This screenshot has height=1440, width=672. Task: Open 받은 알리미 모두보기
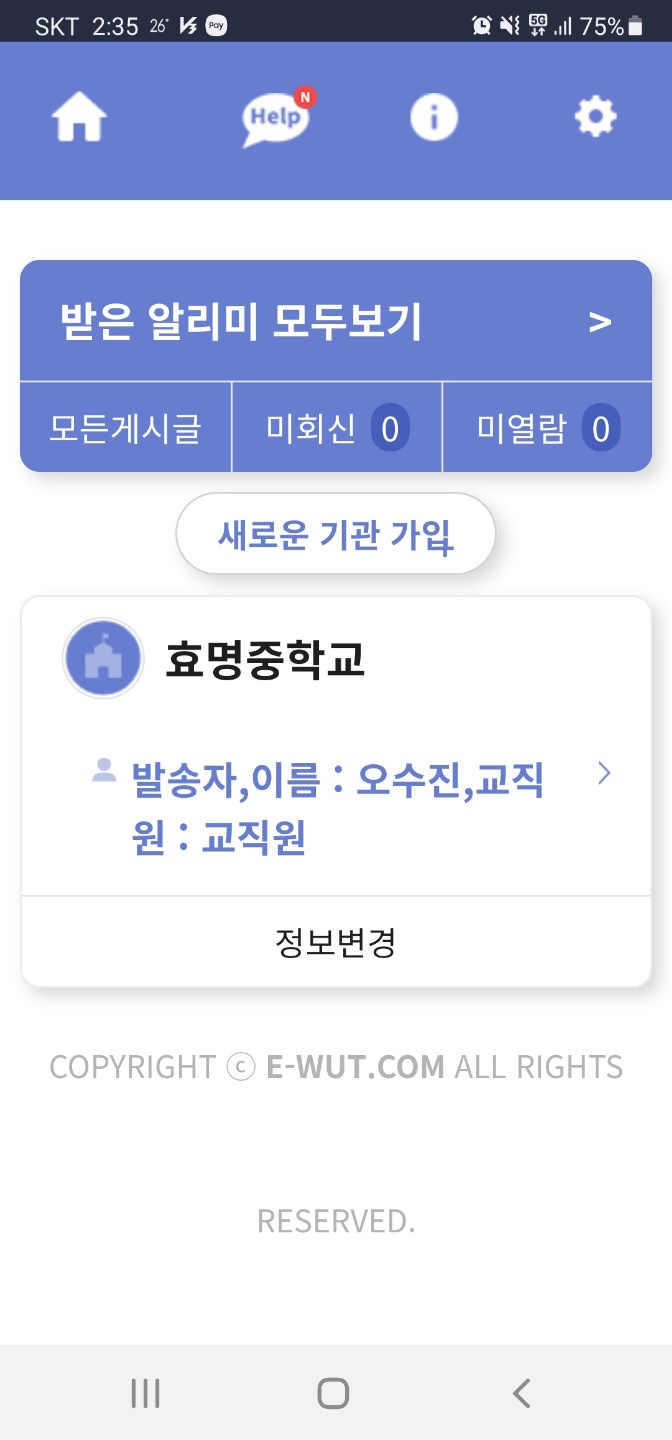(336, 321)
